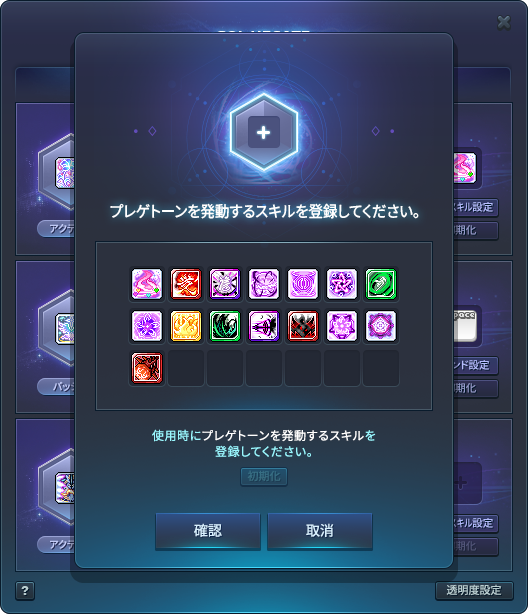
Task: Confirm with the 確認 button
Action: (208, 531)
